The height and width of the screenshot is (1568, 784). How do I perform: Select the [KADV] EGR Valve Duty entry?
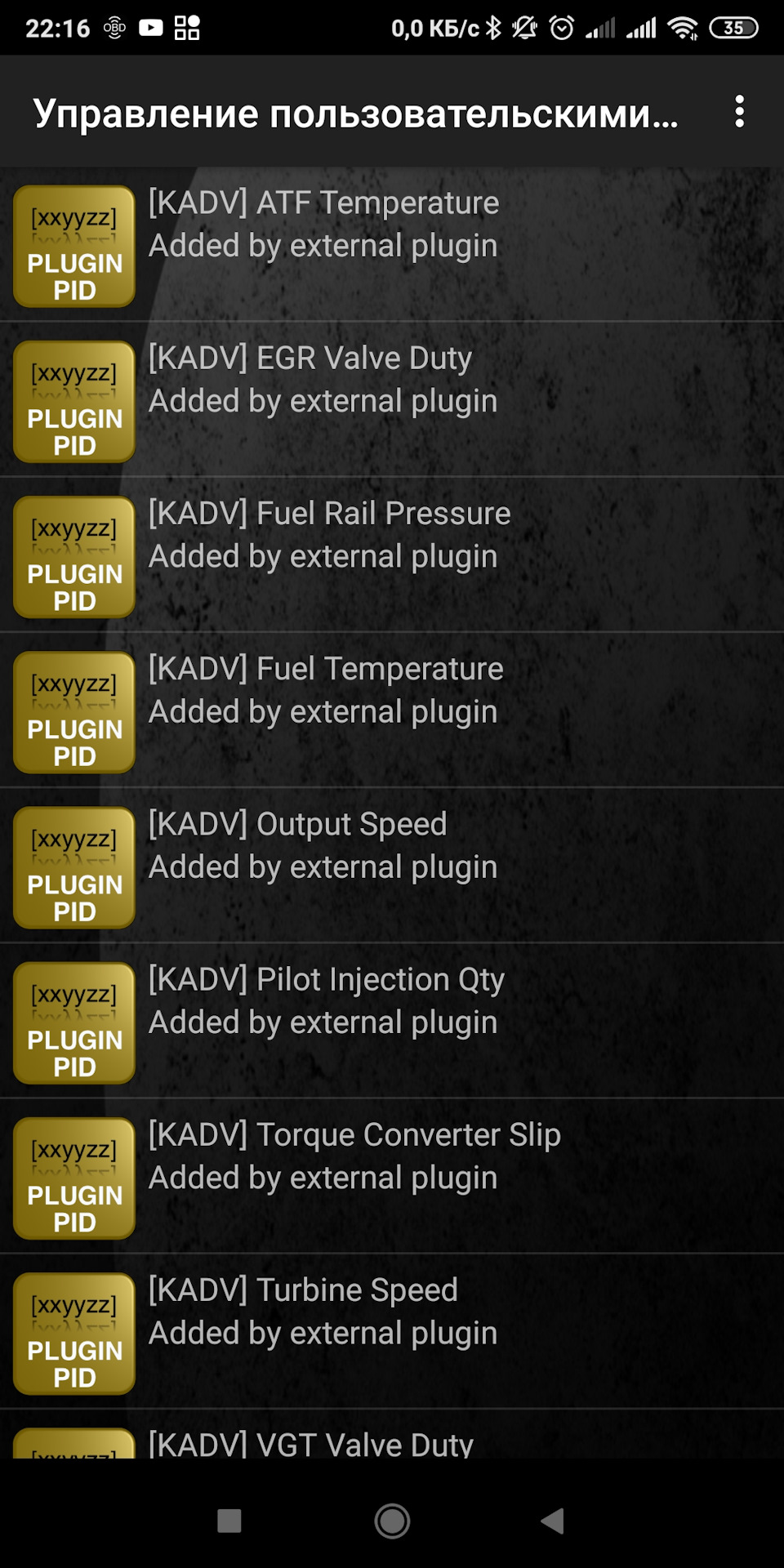pyautogui.click(x=392, y=399)
